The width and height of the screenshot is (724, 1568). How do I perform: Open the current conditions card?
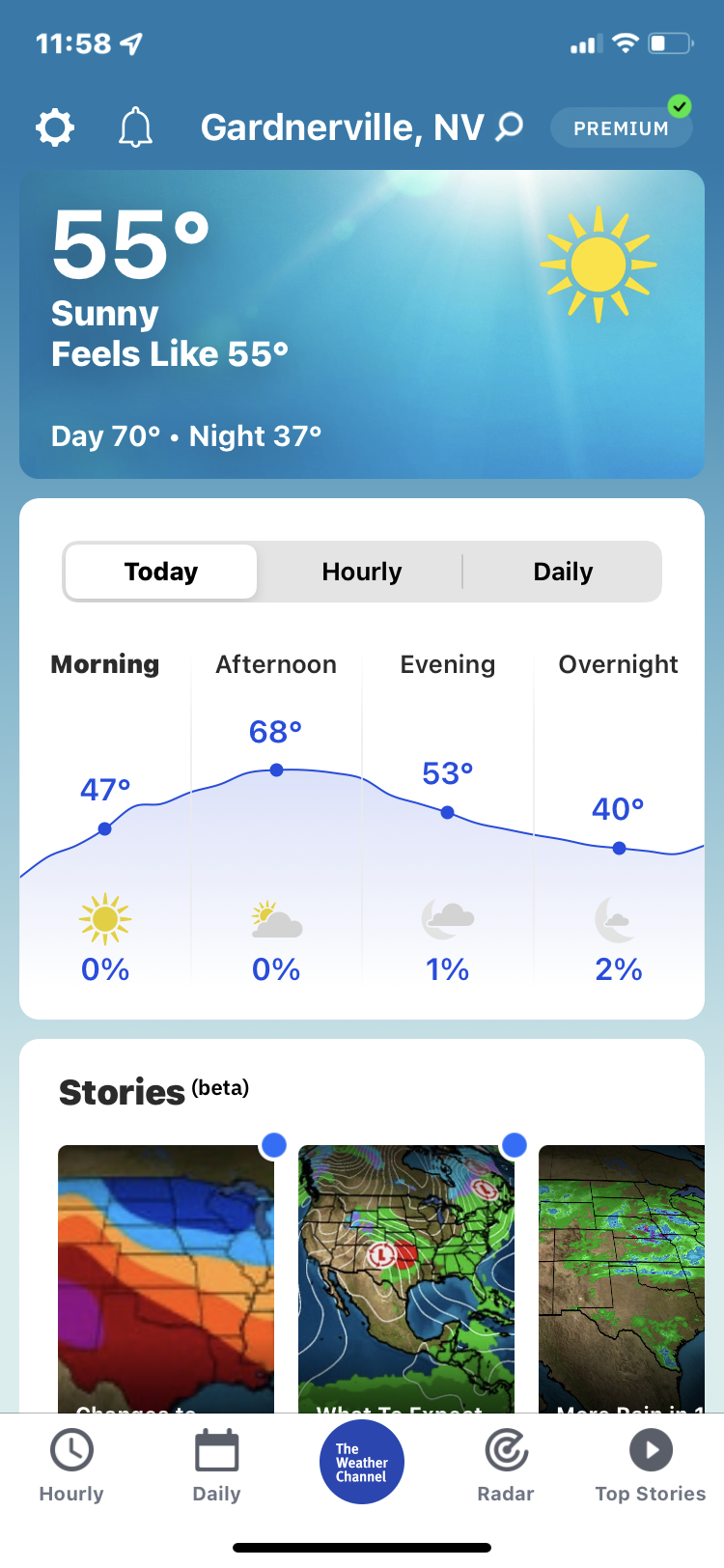[x=362, y=324]
